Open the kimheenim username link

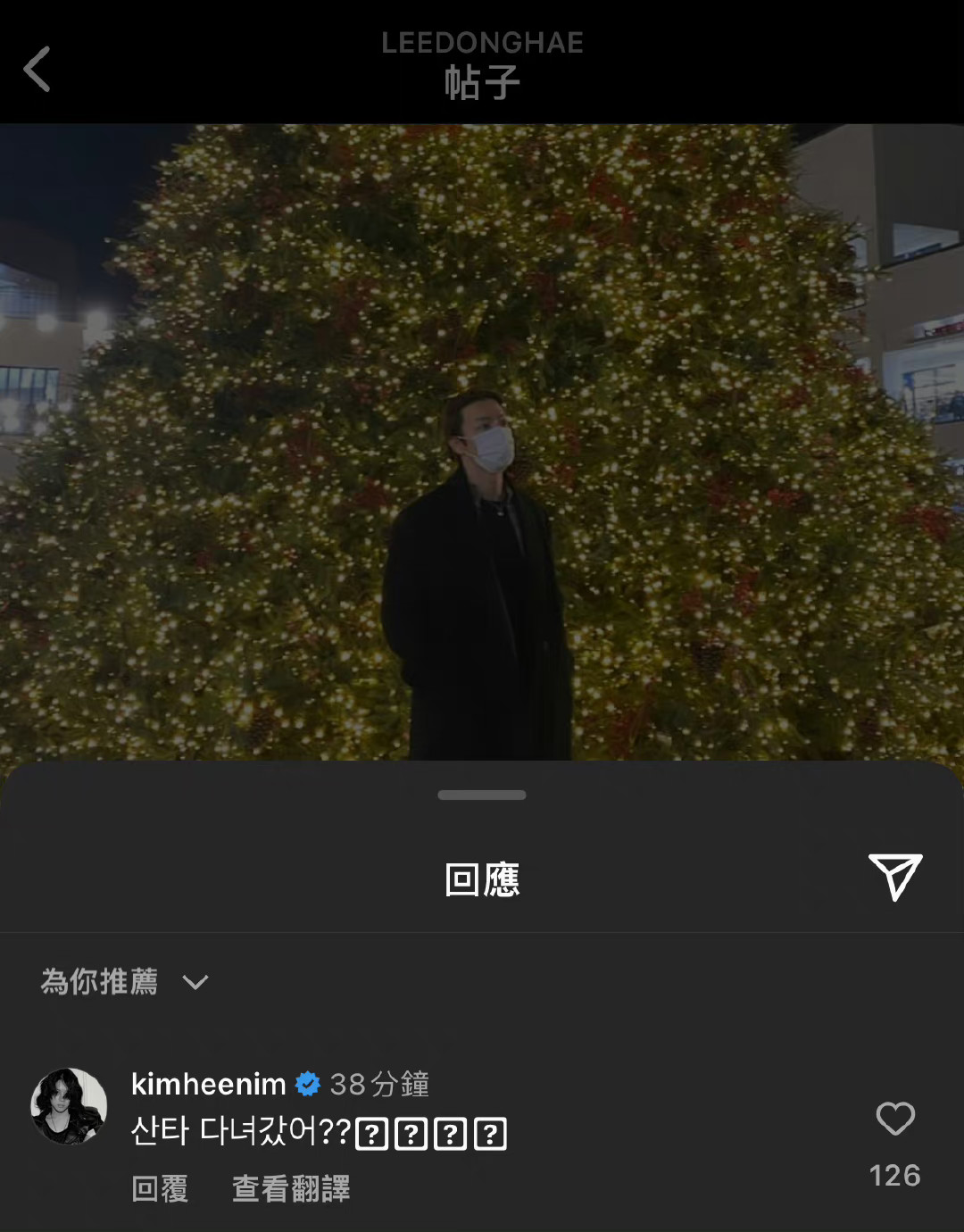tap(208, 1084)
